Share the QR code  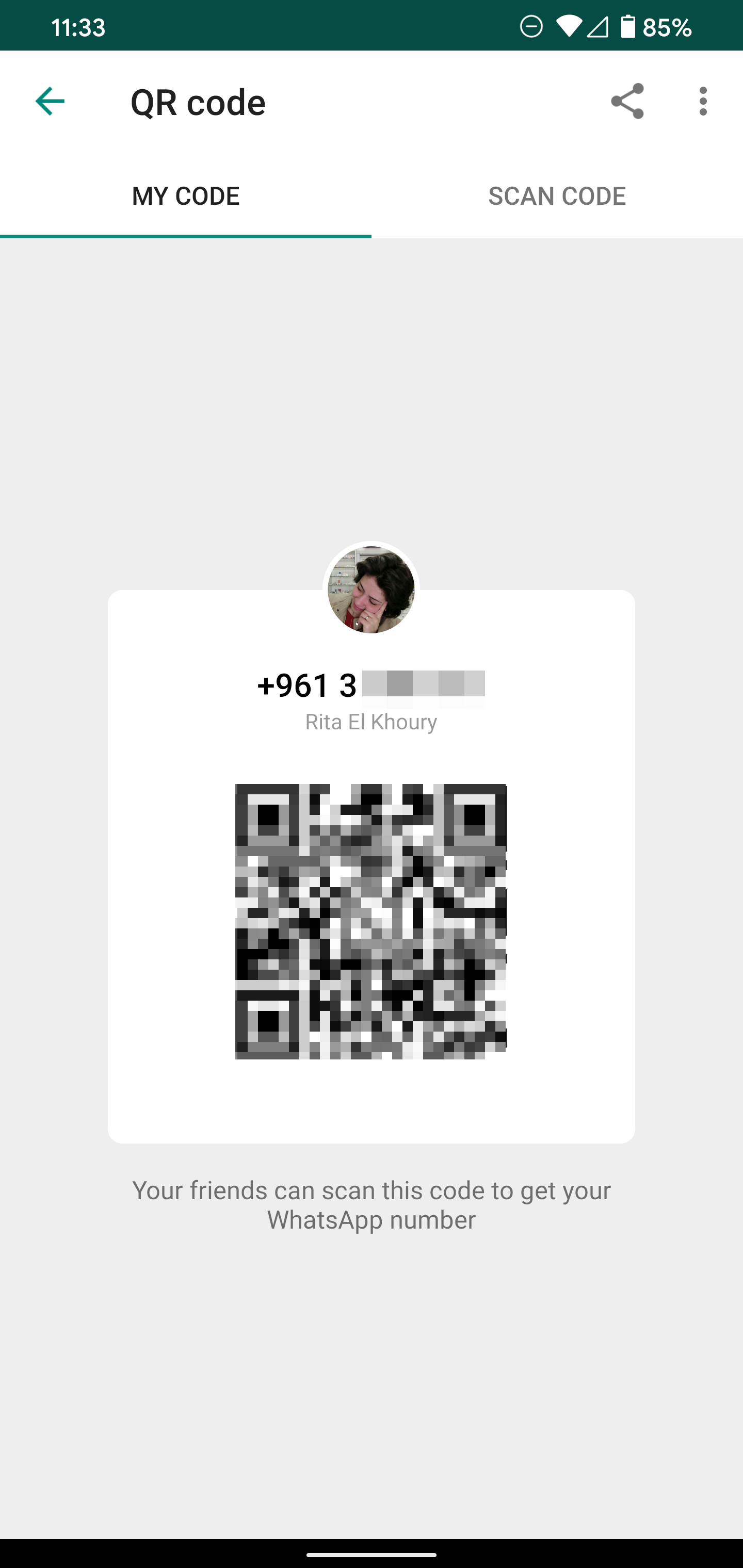click(x=627, y=101)
